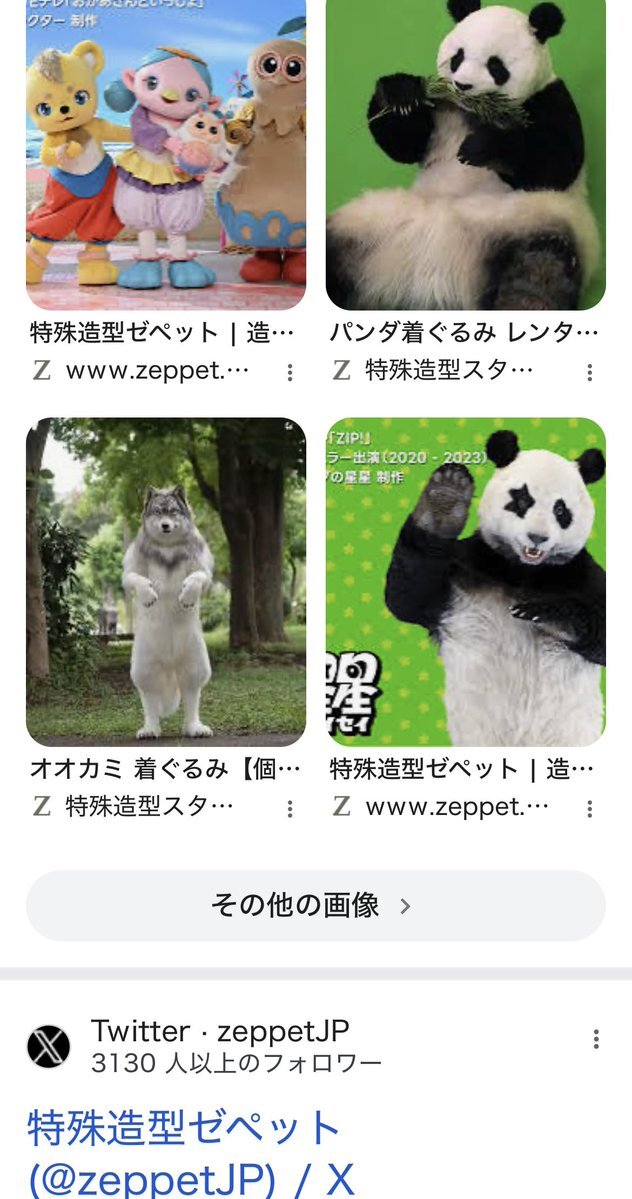Open the standing wolf costume image

166,582
